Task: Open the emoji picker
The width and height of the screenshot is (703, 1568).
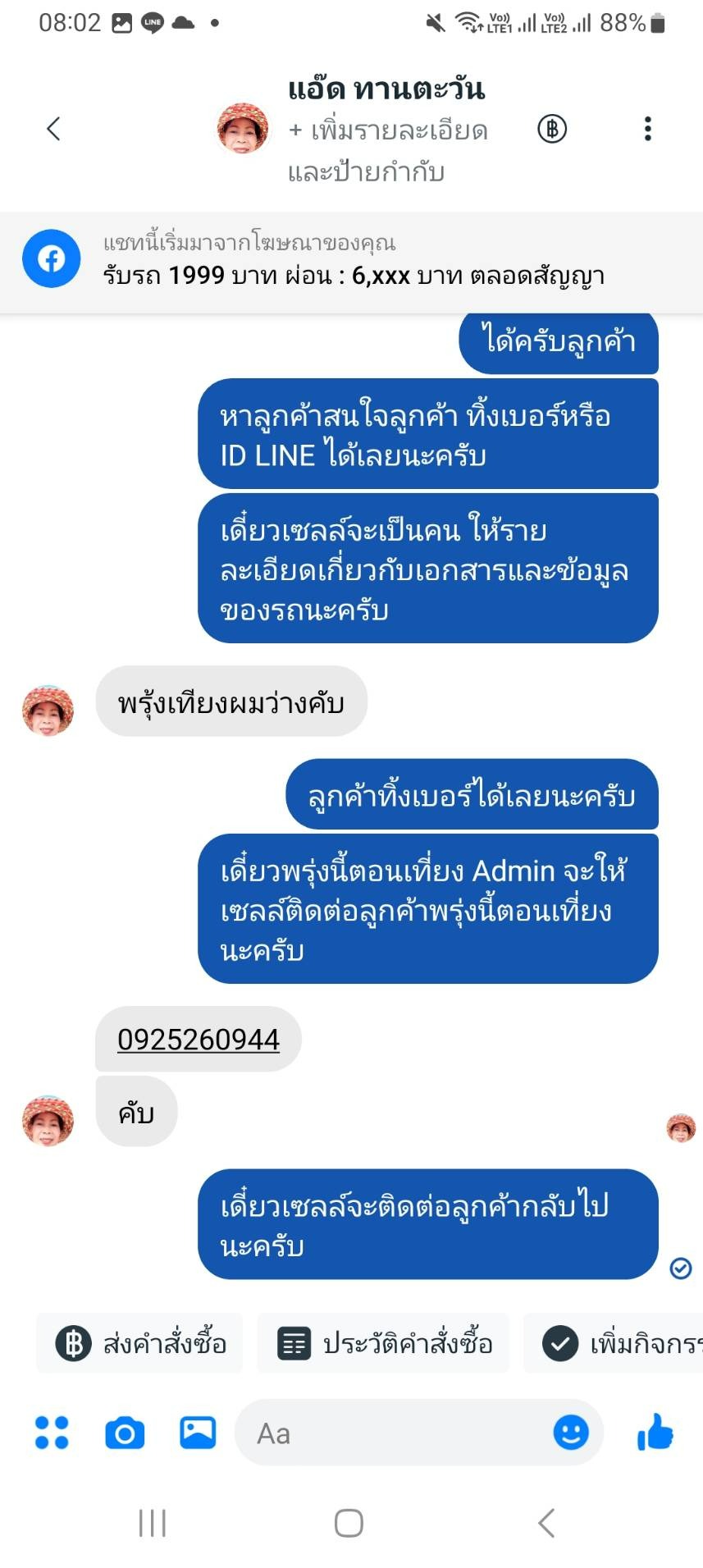Action: tap(571, 1433)
